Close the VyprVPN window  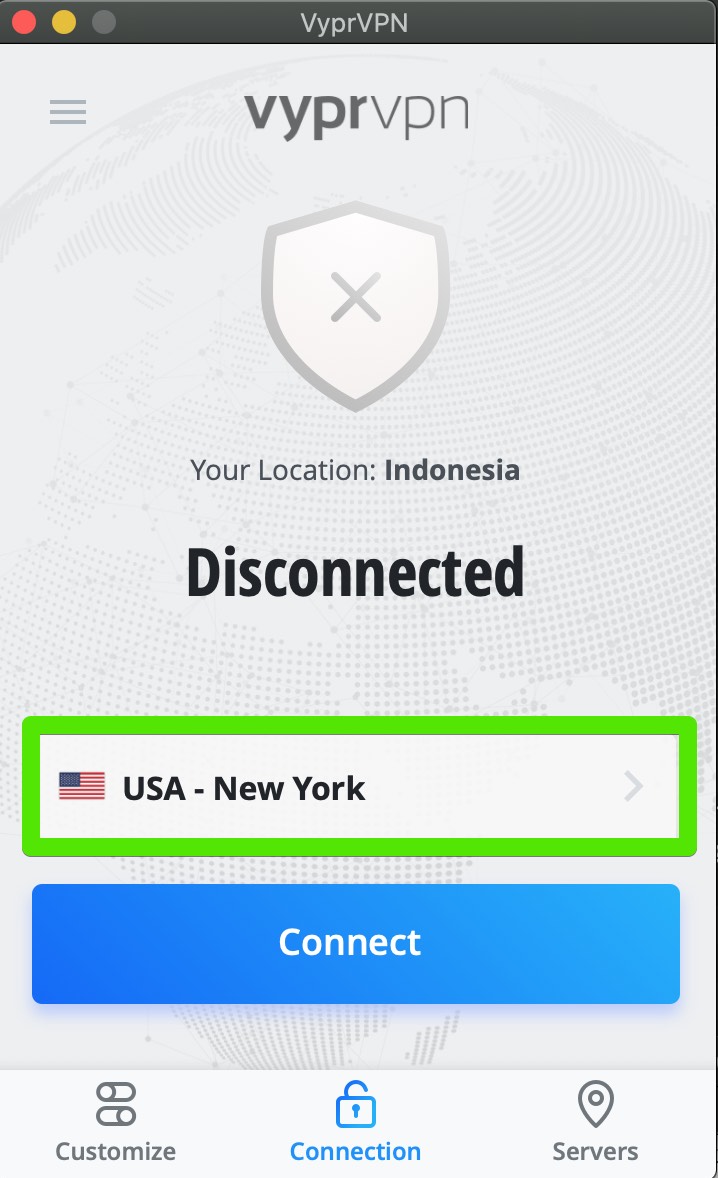24,22
